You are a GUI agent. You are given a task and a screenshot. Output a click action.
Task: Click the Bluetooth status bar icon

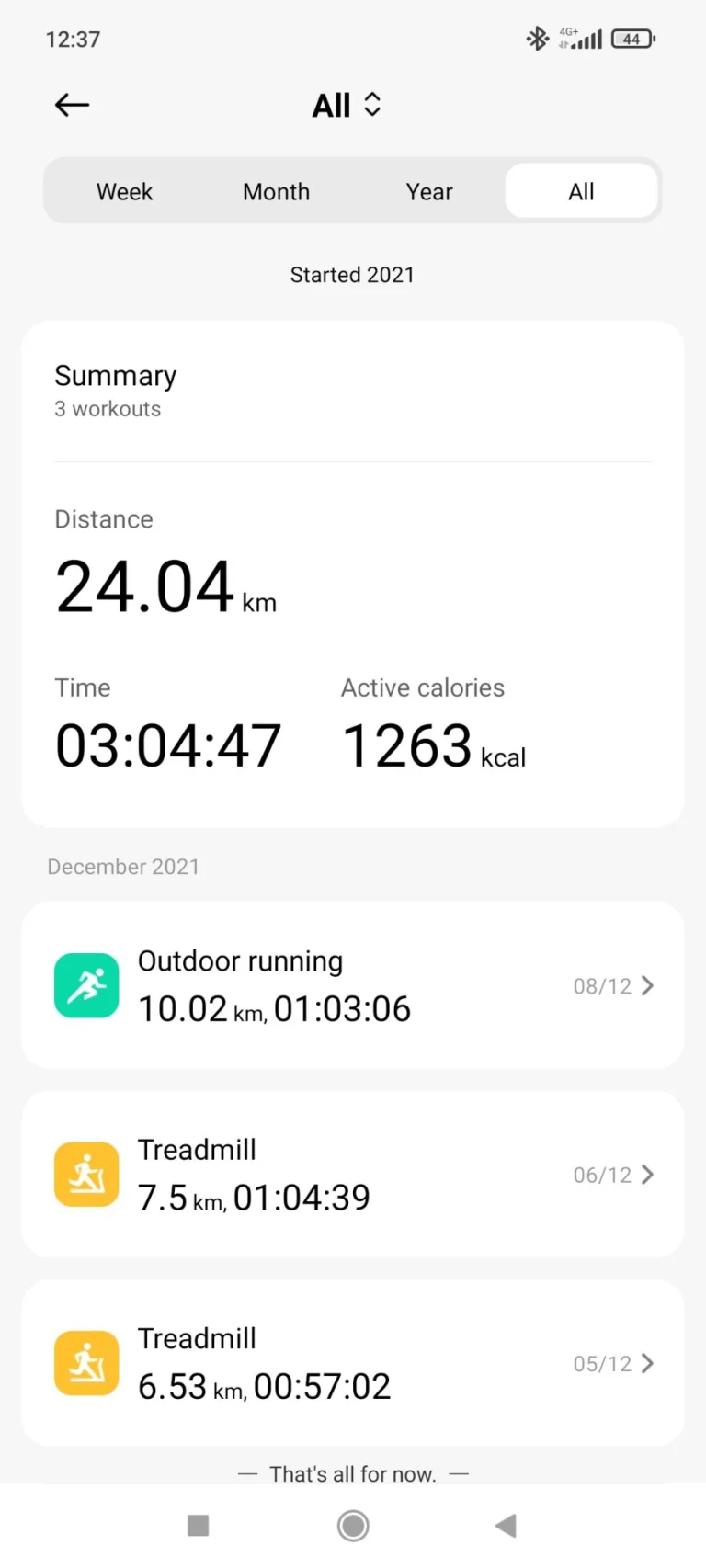(x=537, y=39)
